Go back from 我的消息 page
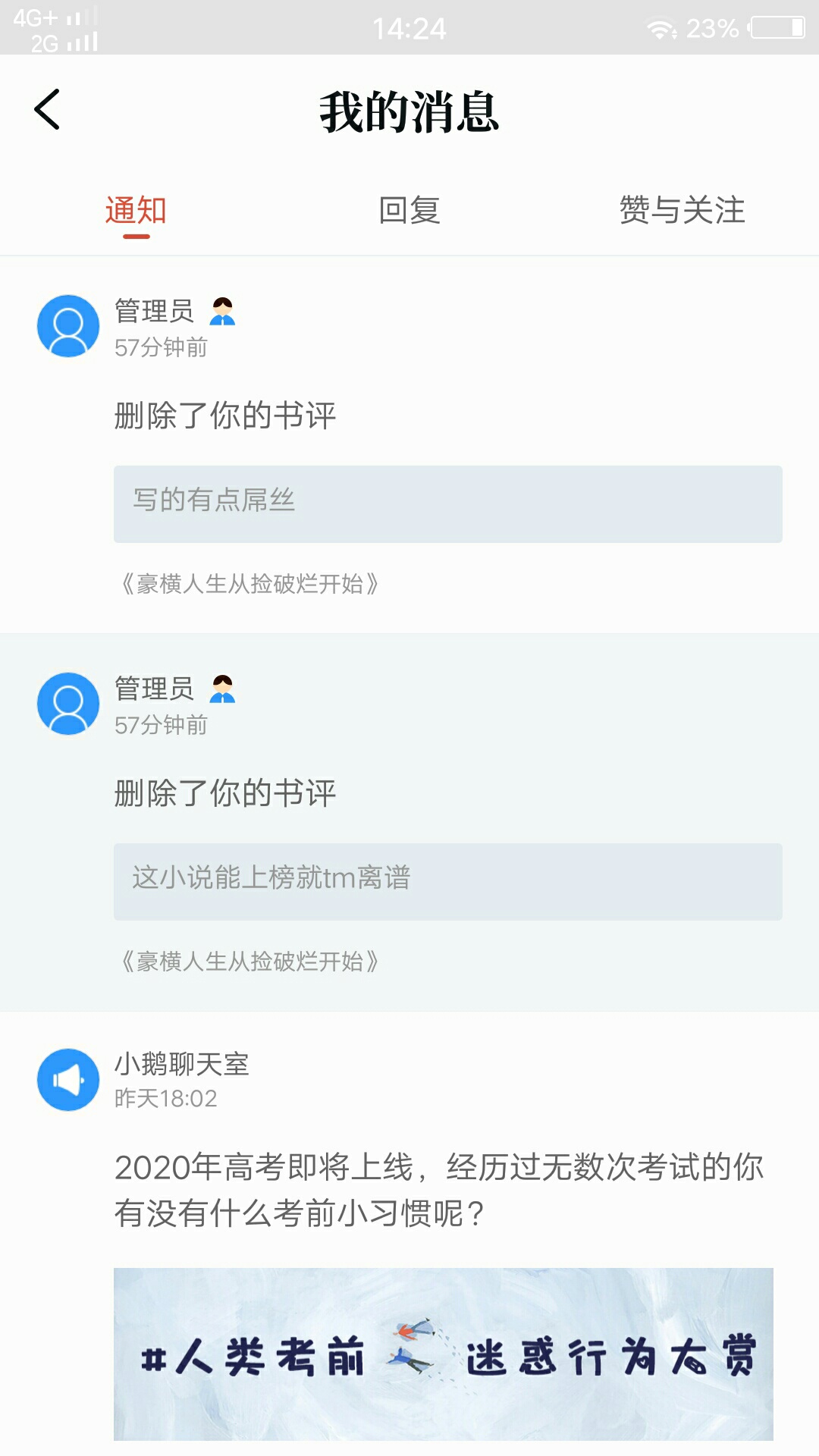Screen dimensions: 819x1456 (47, 110)
